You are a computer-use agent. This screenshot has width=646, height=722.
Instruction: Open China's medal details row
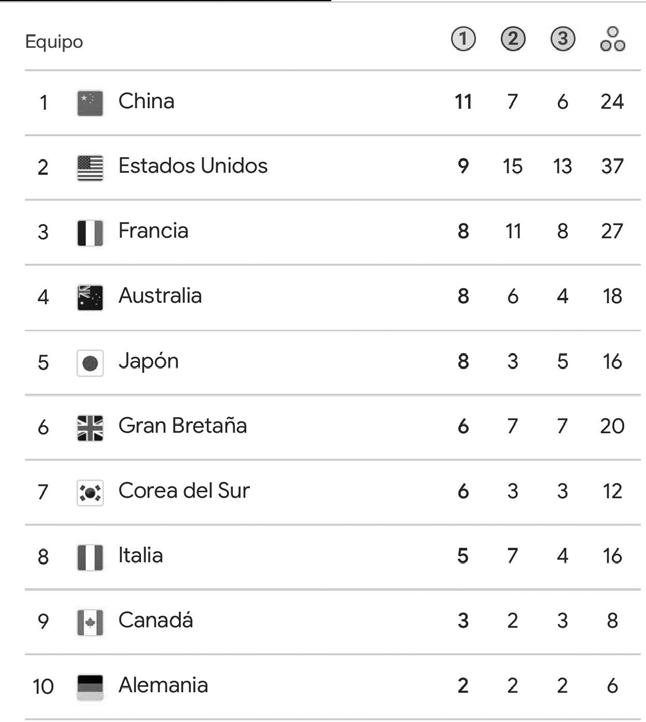pyautogui.click(x=332, y=103)
